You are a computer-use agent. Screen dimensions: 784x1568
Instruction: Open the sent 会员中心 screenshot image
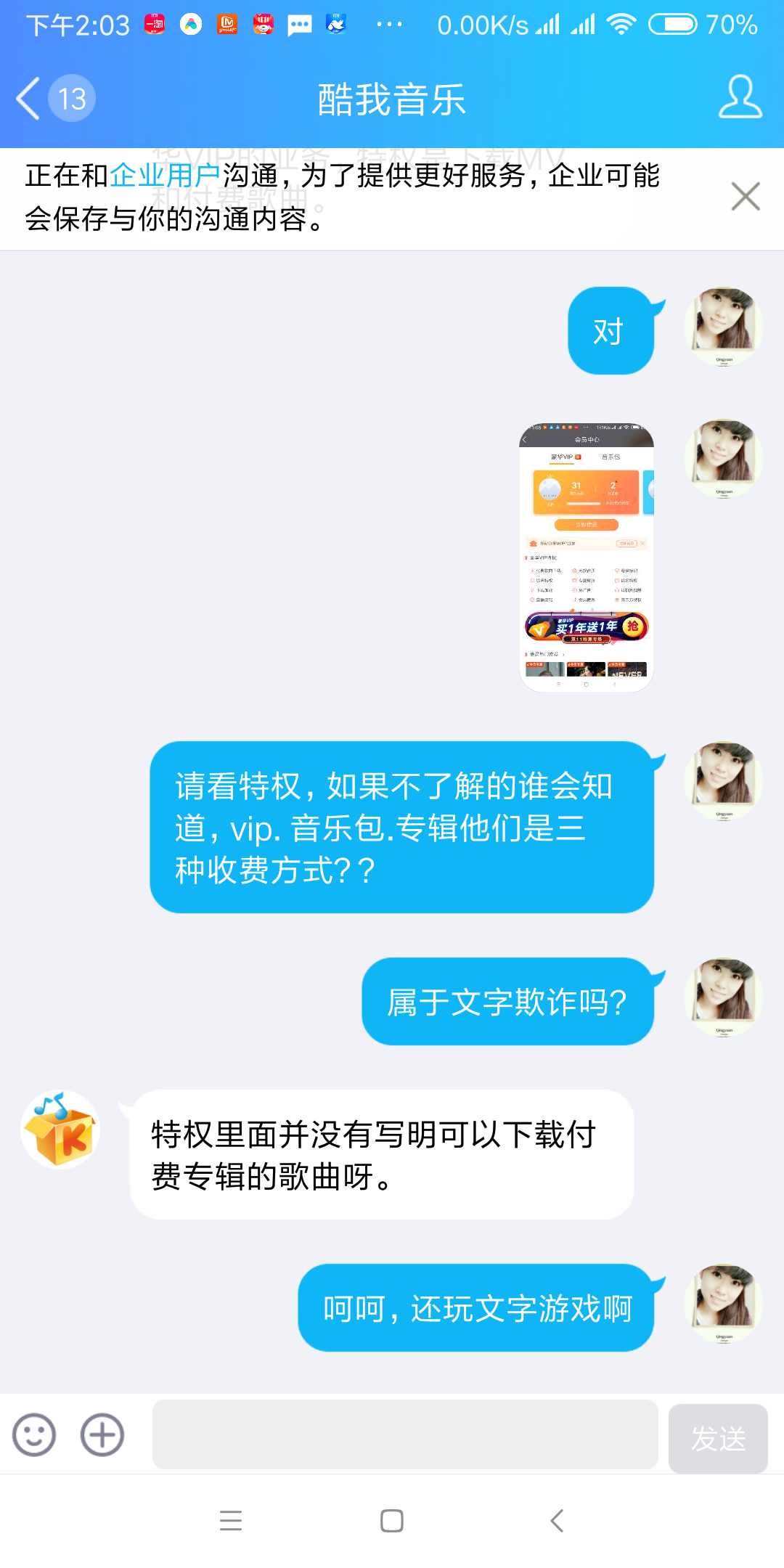587,558
